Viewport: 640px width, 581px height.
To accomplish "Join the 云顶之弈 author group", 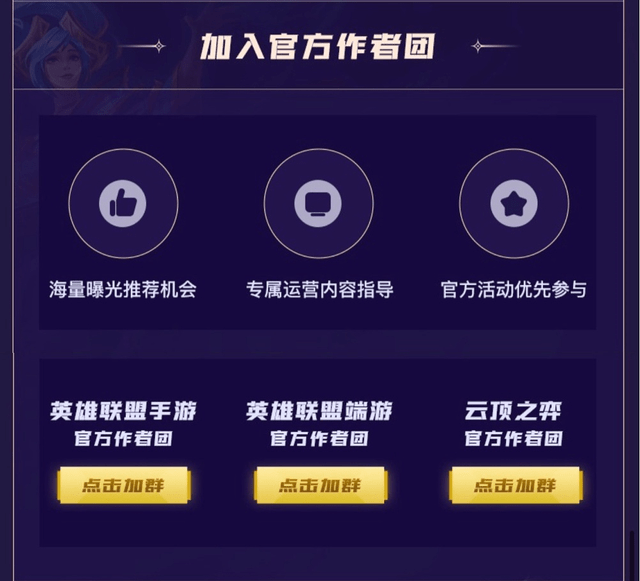I will click(x=514, y=486).
